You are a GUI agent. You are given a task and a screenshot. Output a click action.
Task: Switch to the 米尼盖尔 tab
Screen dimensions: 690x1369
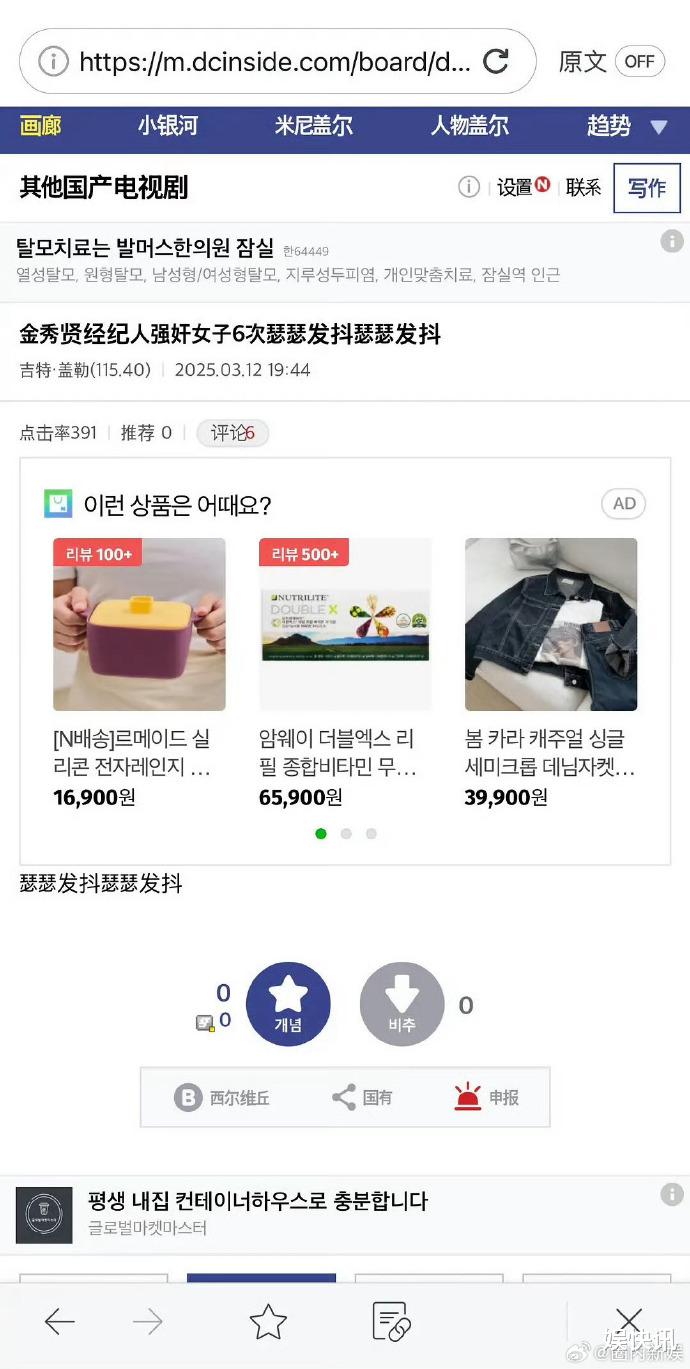pyautogui.click(x=313, y=126)
